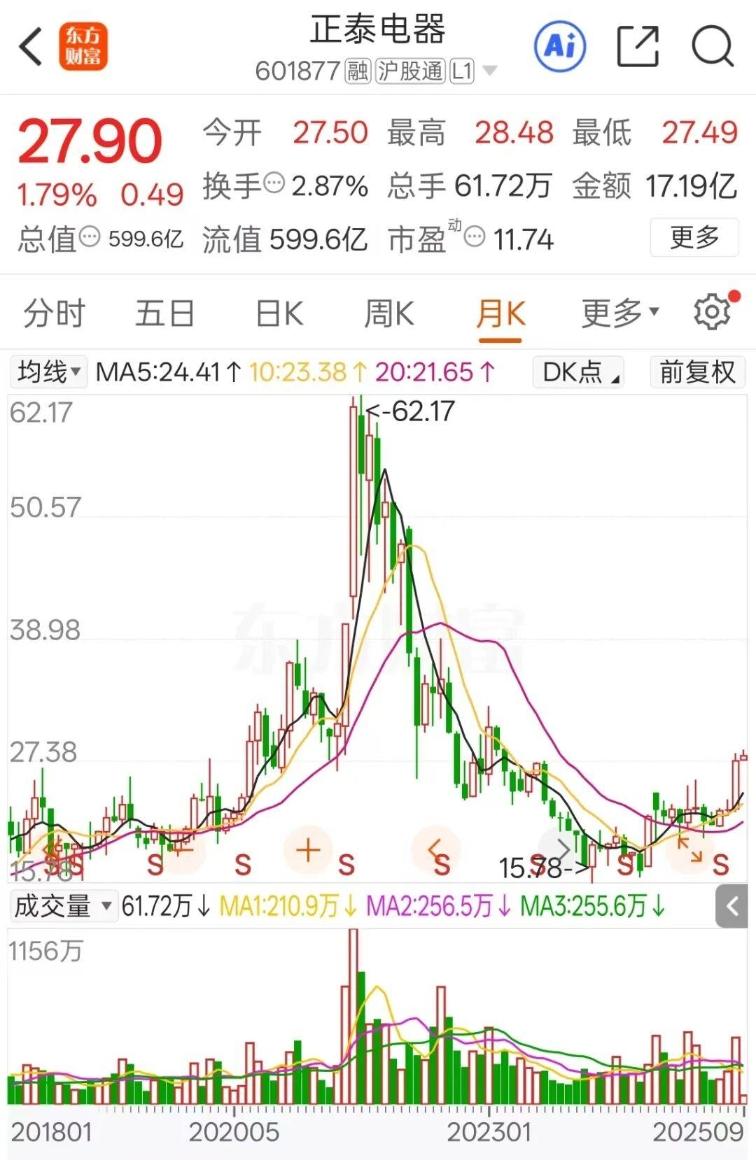
Task: Expand the stock switcher arrow beside L1
Action: click(490, 71)
